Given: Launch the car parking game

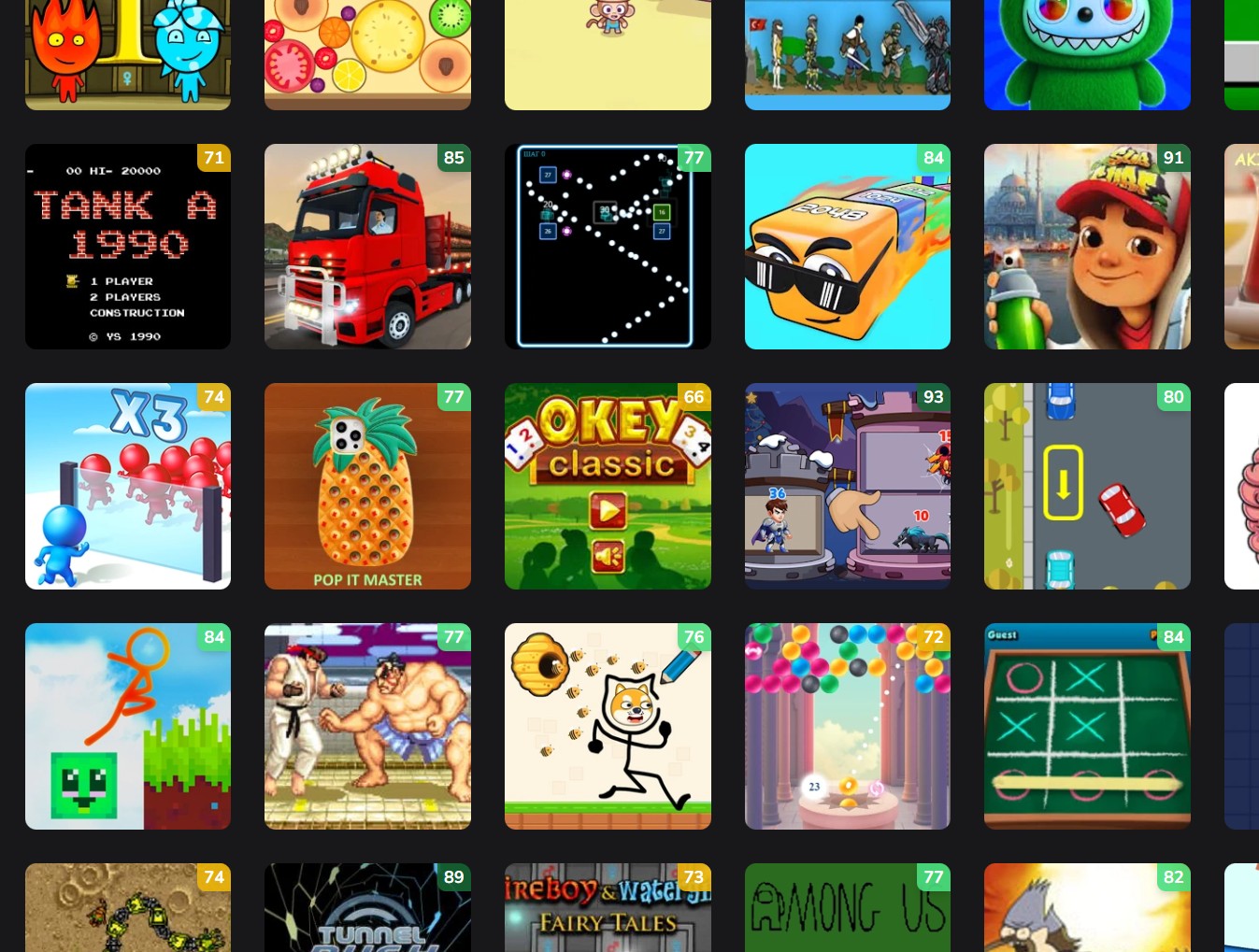Looking at the screenshot, I should 1086,486.
